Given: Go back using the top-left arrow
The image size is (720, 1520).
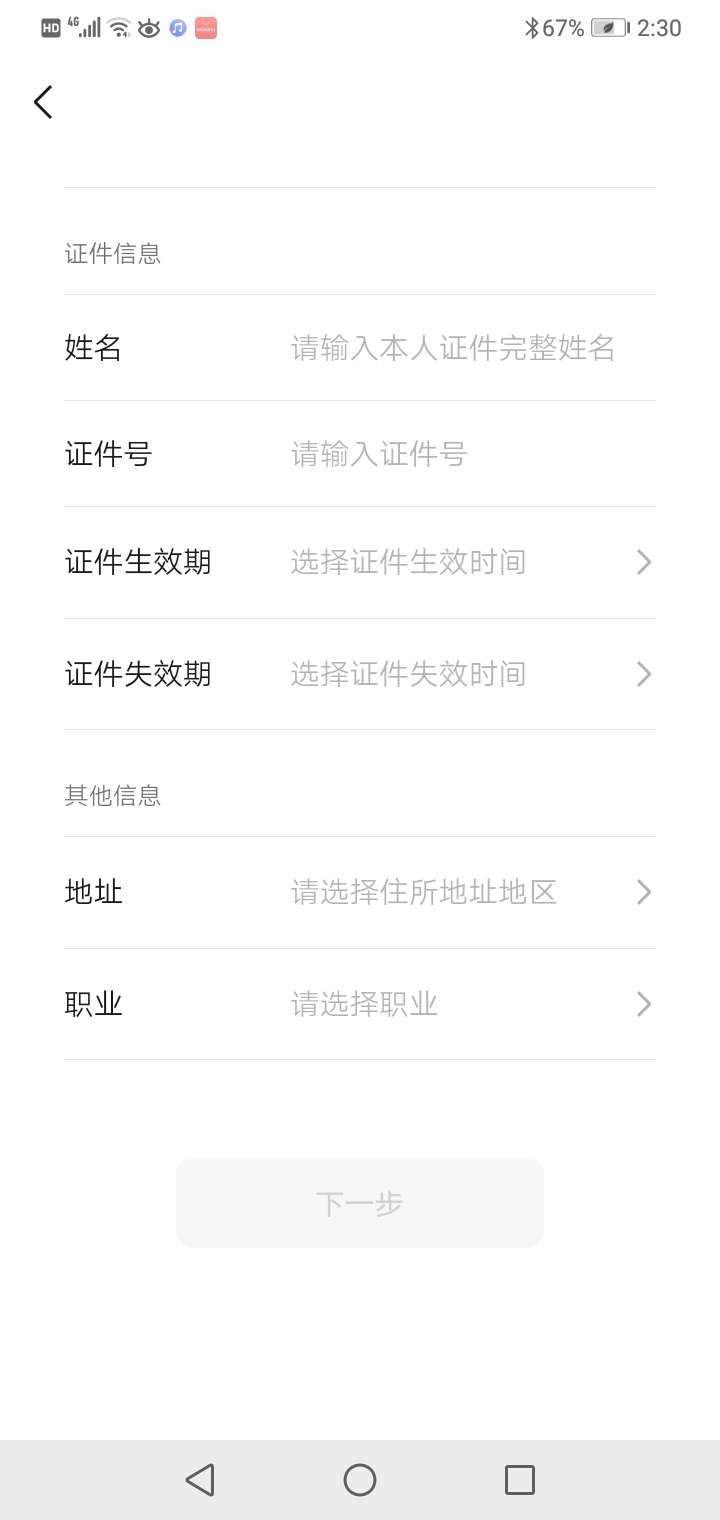Looking at the screenshot, I should point(43,102).
